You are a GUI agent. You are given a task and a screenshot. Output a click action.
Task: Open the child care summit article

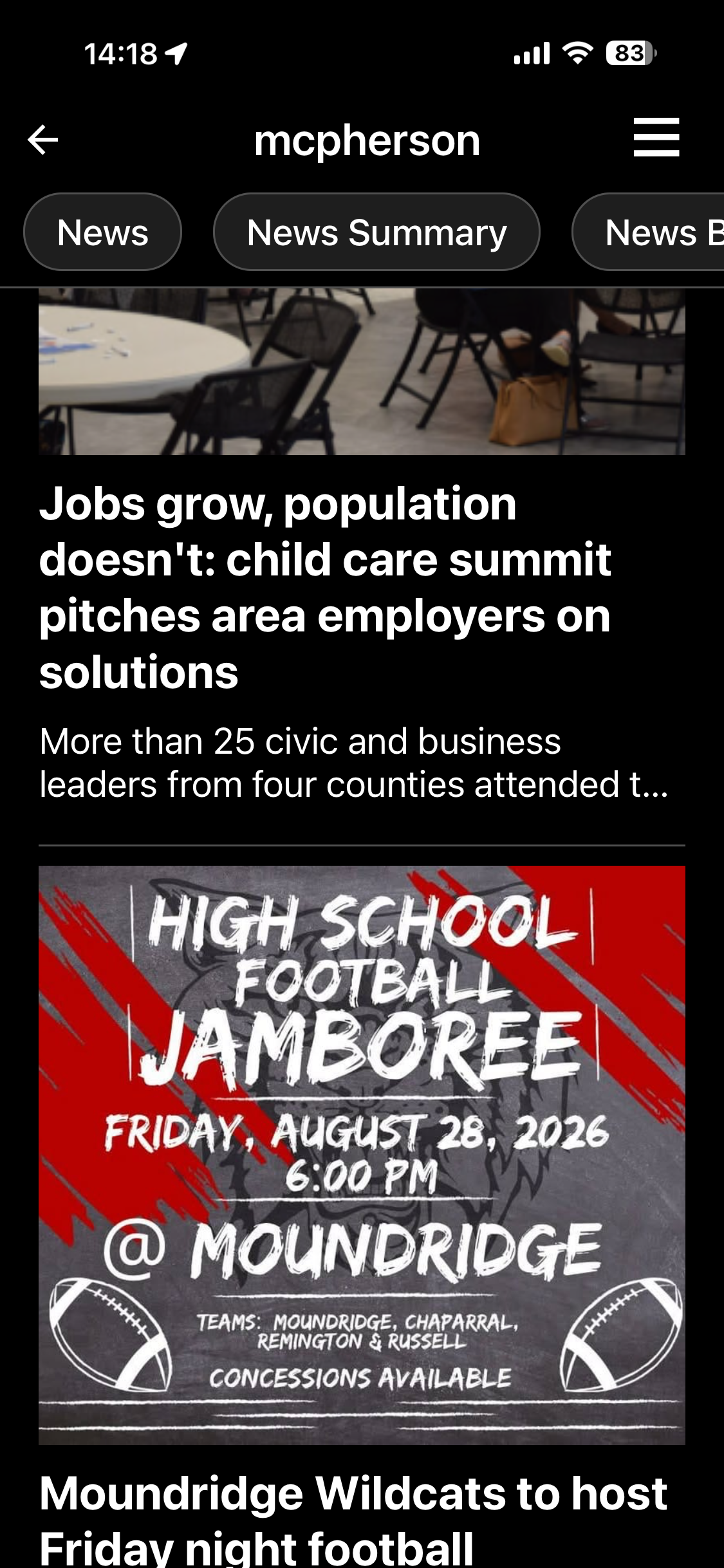[325, 587]
